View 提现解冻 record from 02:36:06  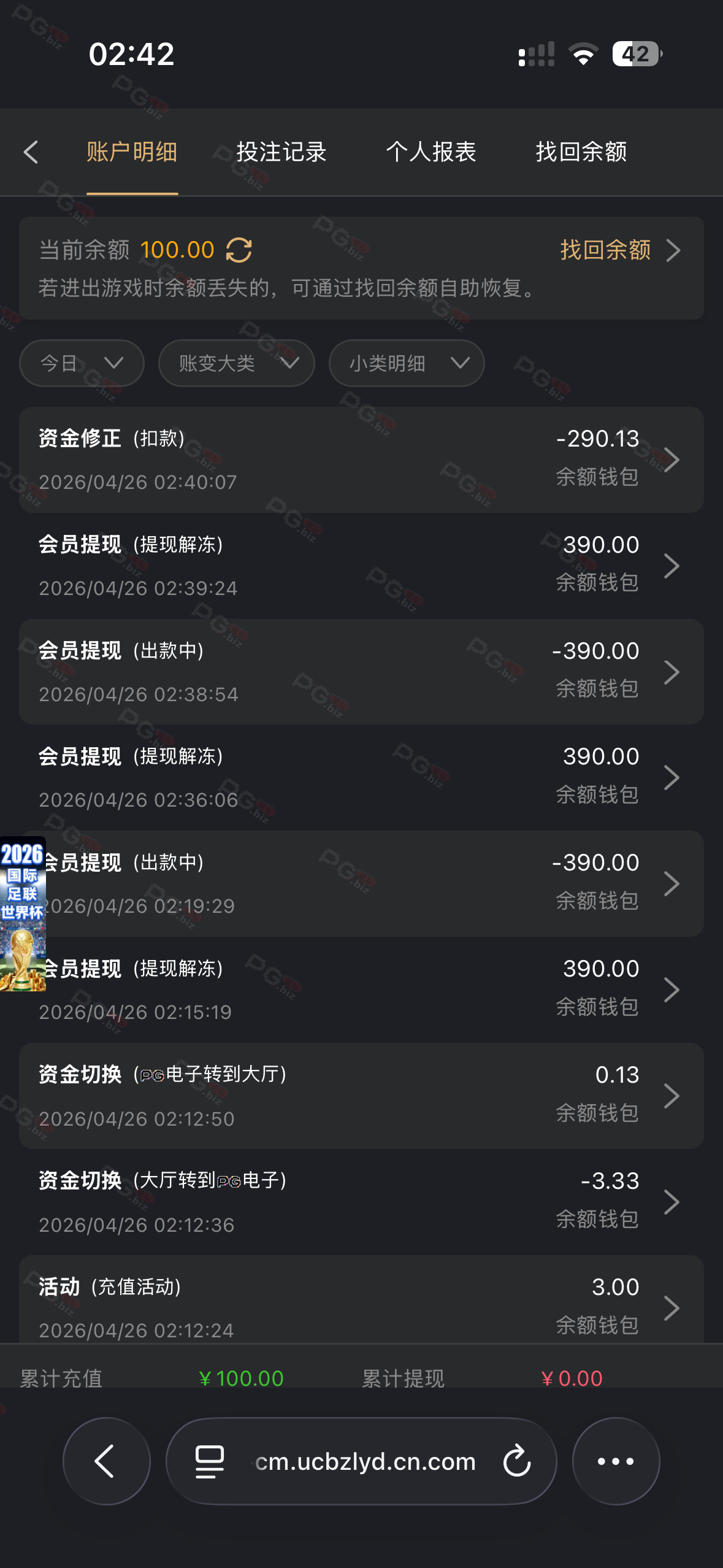[x=361, y=778]
